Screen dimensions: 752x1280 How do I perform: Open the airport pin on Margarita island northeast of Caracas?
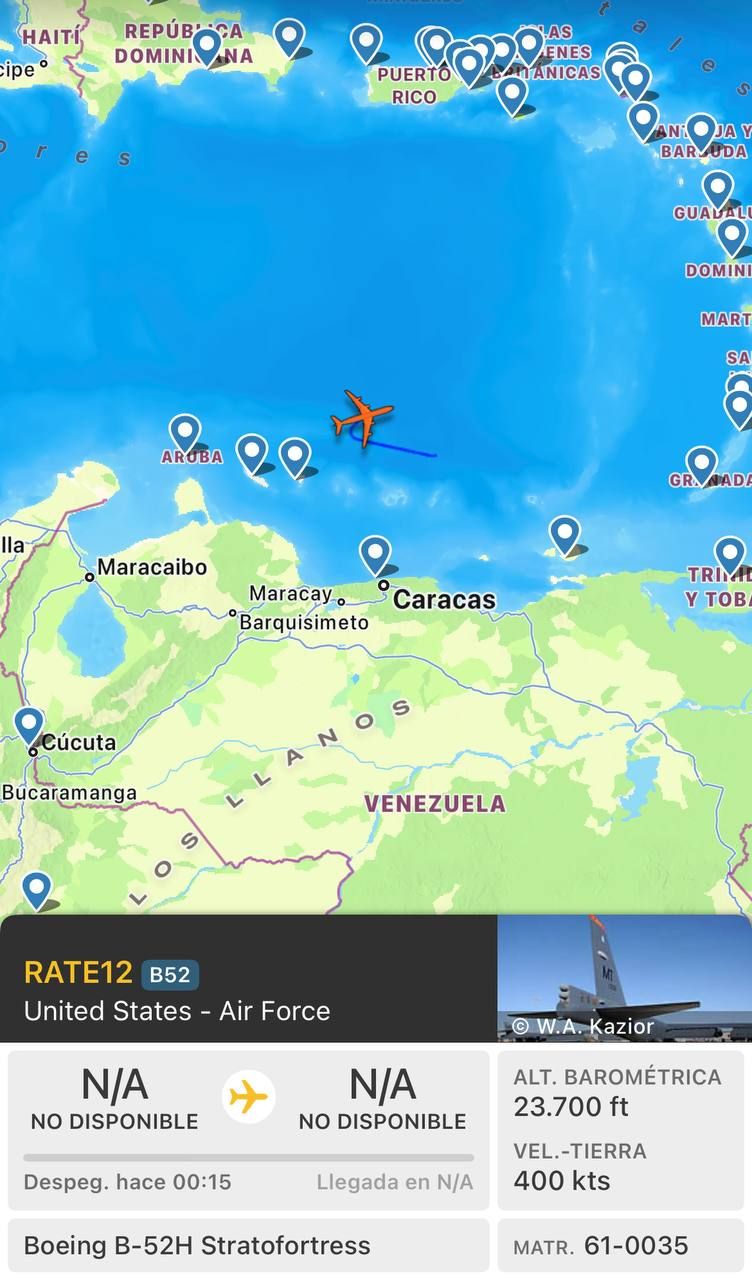click(x=565, y=534)
